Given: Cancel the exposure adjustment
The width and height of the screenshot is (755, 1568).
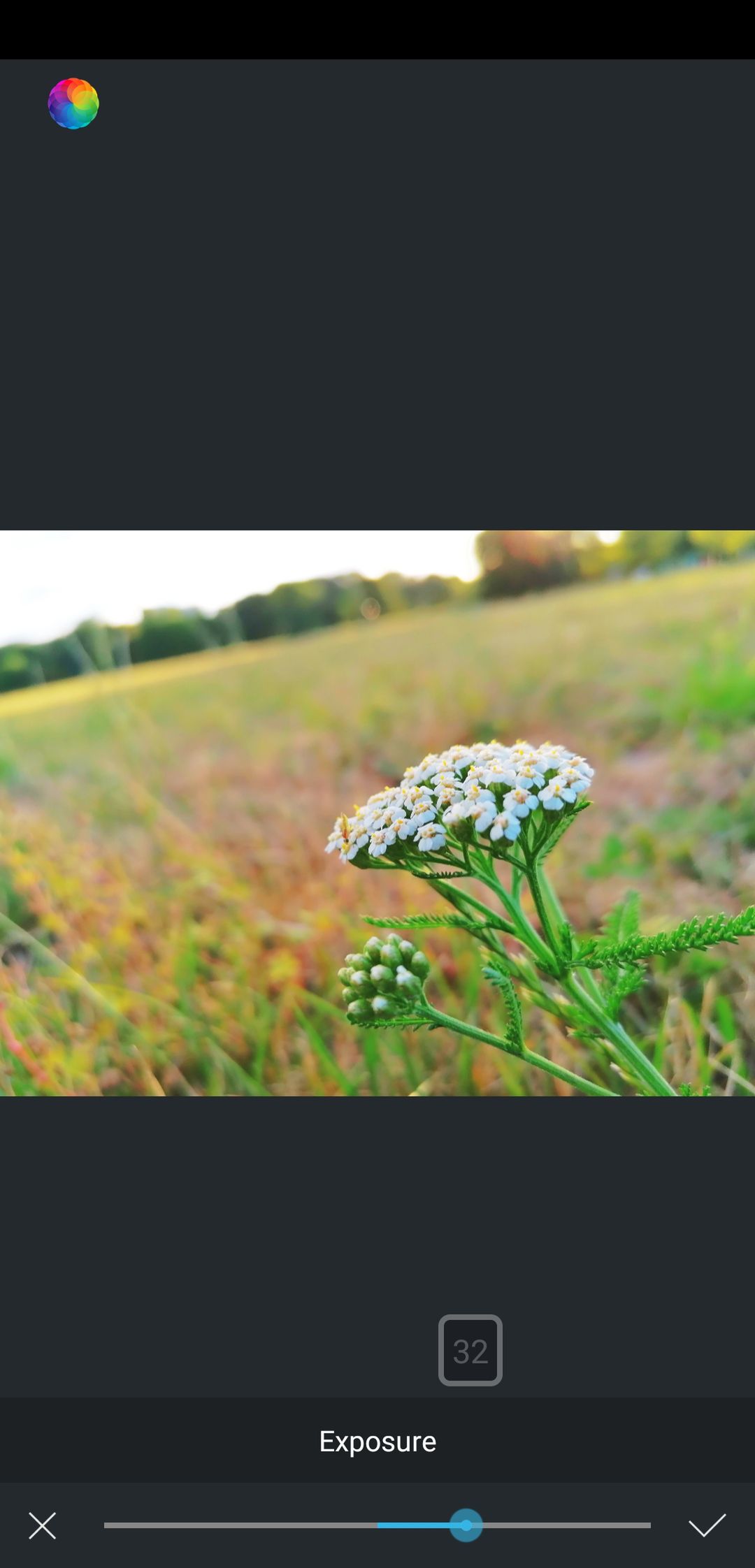Looking at the screenshot, I should [42, 1525].
